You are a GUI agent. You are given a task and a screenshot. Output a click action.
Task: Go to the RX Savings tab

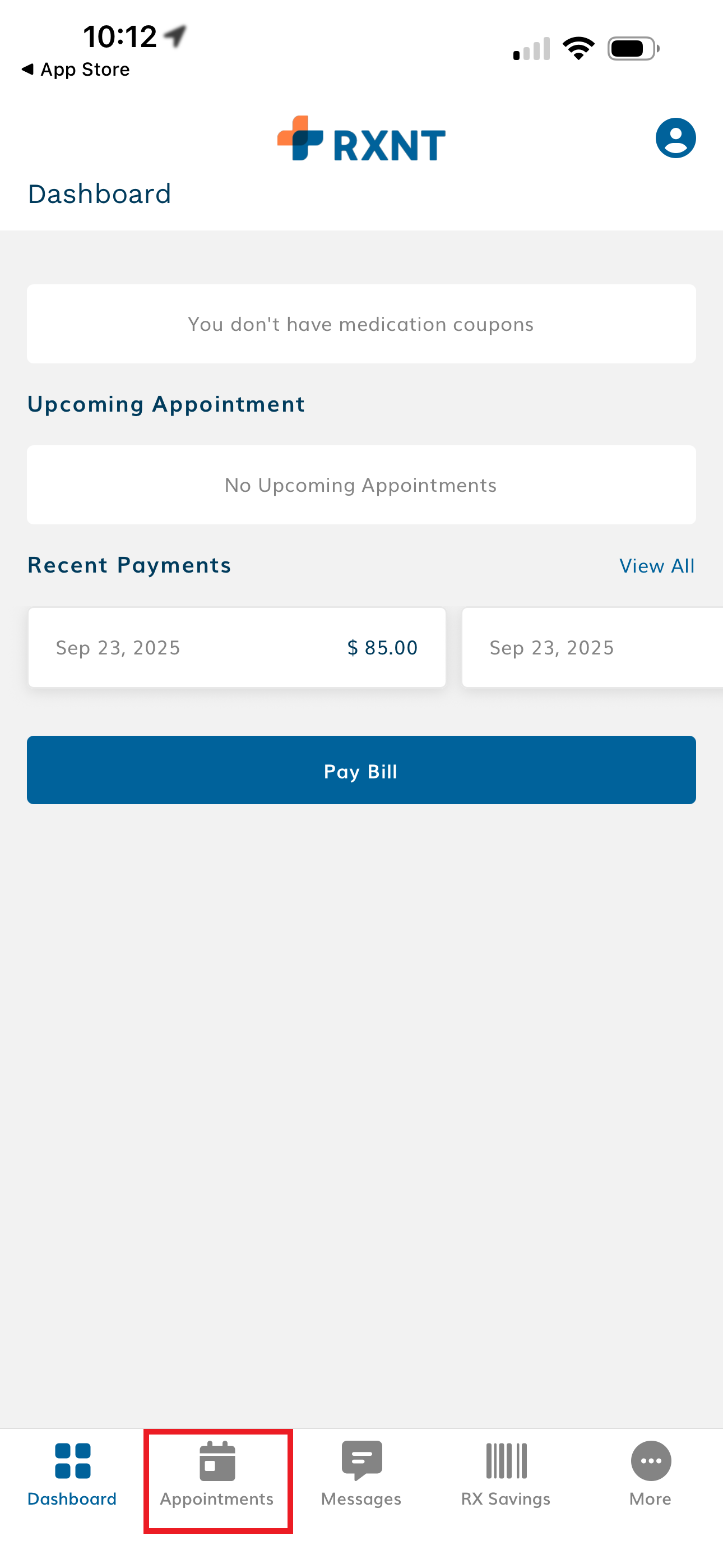(x=506, y=1473)
